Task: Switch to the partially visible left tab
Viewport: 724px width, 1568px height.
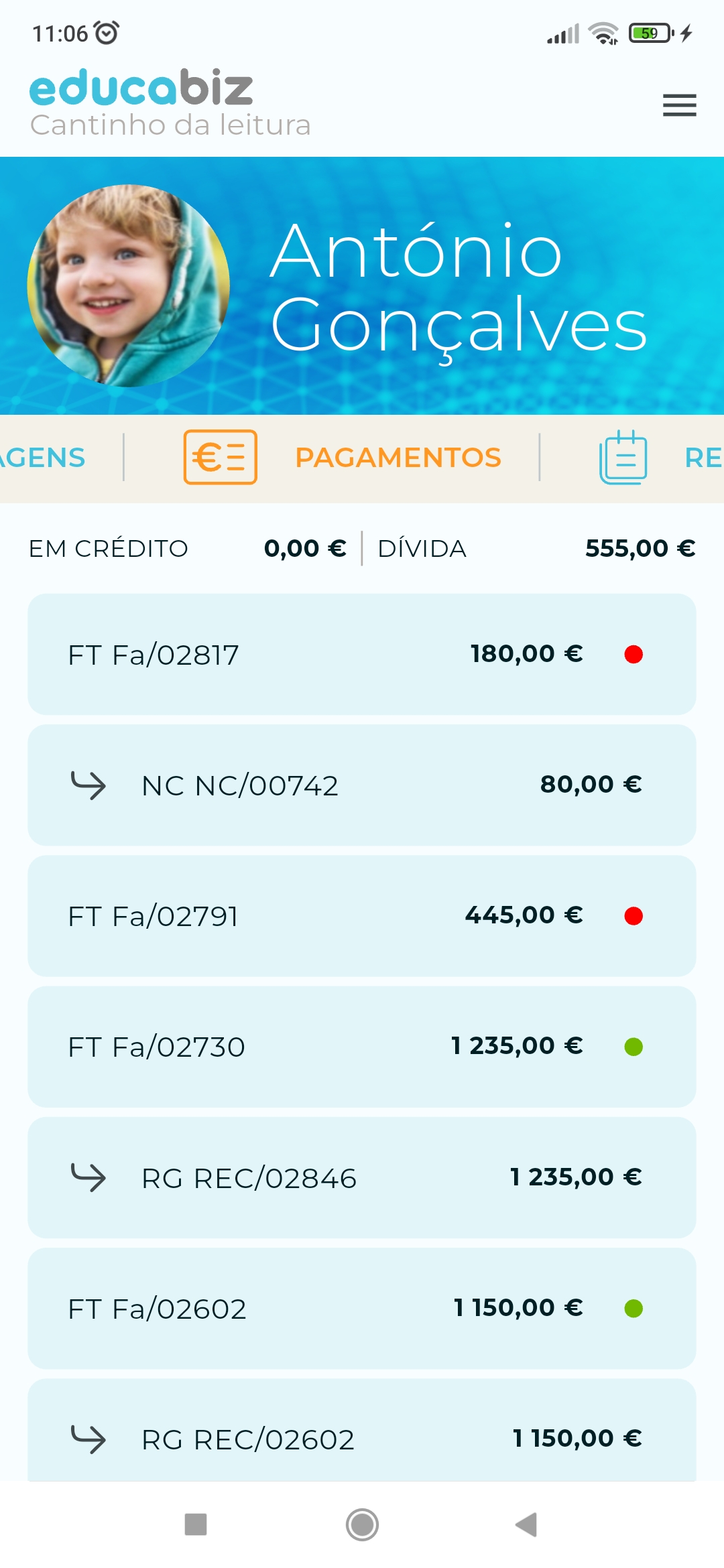Action: 43,458
